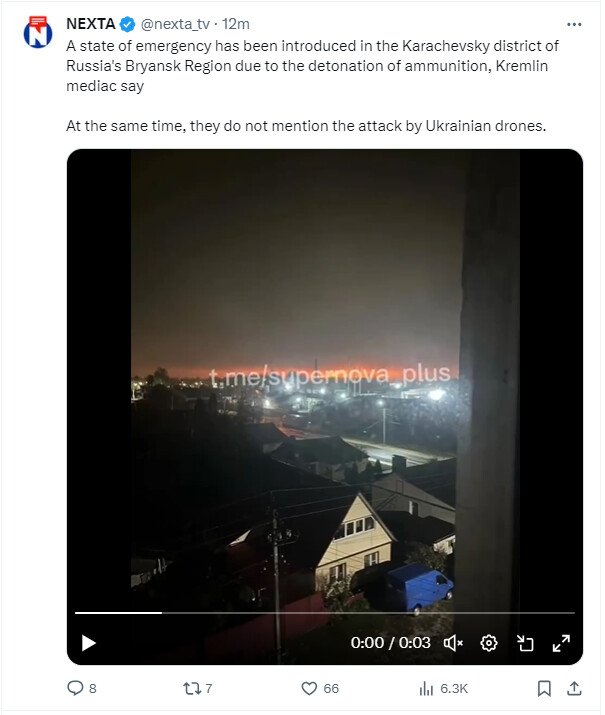Open the video settings gear
The image size is (605, 715).
click(489, 643)
